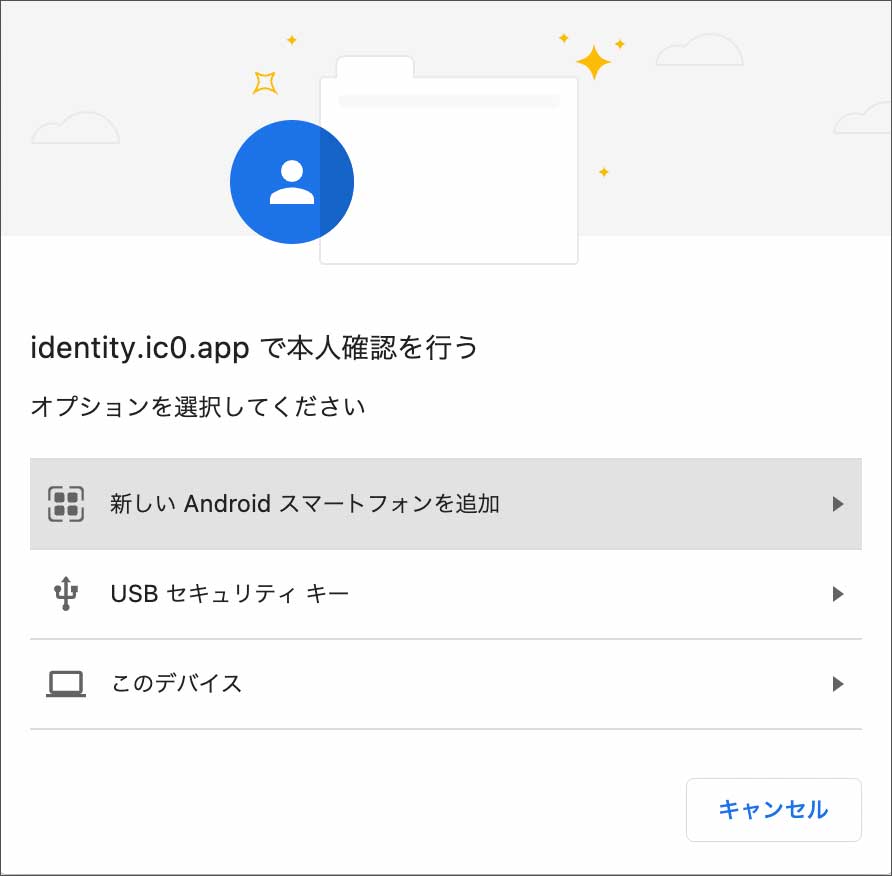Viewport: 892px width, 876px height.
Task: Choose USB セキュリティ キー option
Action: coord(445,594)
